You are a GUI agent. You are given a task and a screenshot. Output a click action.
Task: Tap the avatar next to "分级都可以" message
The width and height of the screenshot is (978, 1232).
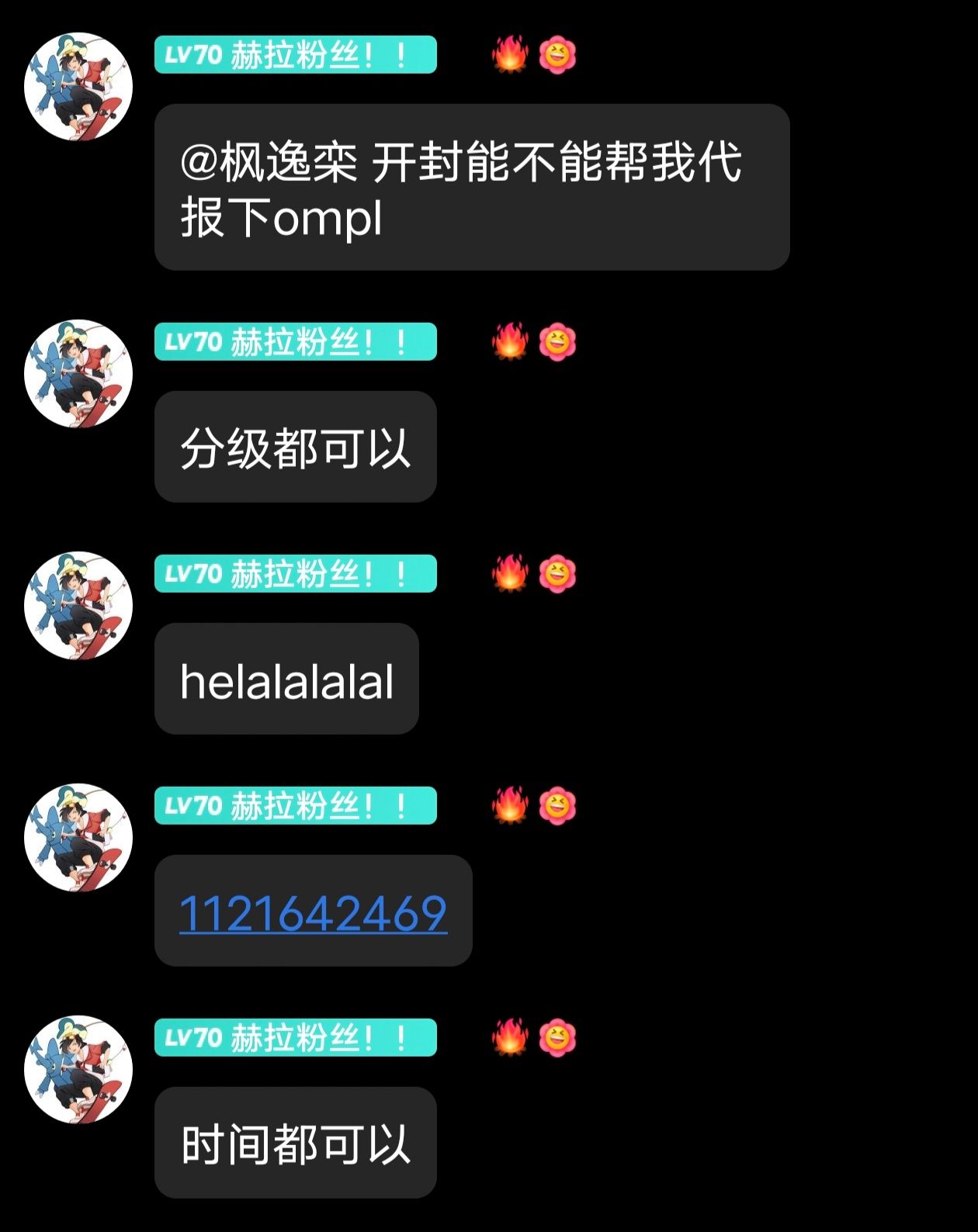(x=78, y=374)
